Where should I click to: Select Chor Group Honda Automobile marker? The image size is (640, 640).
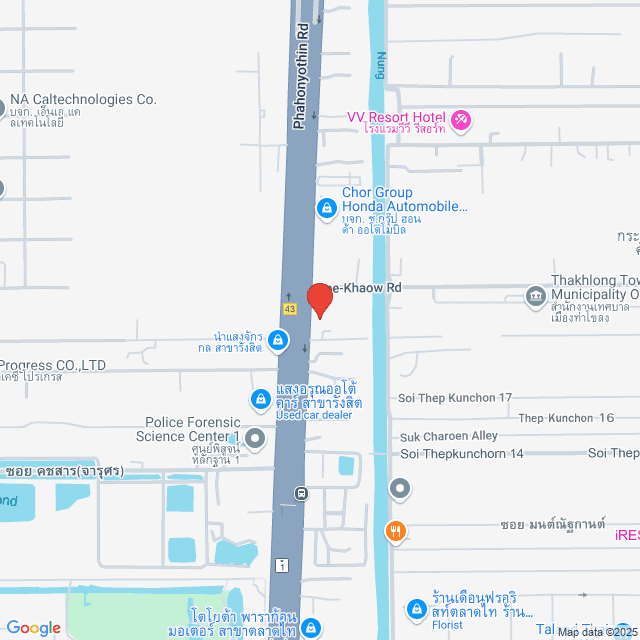[x=326, y=208]
